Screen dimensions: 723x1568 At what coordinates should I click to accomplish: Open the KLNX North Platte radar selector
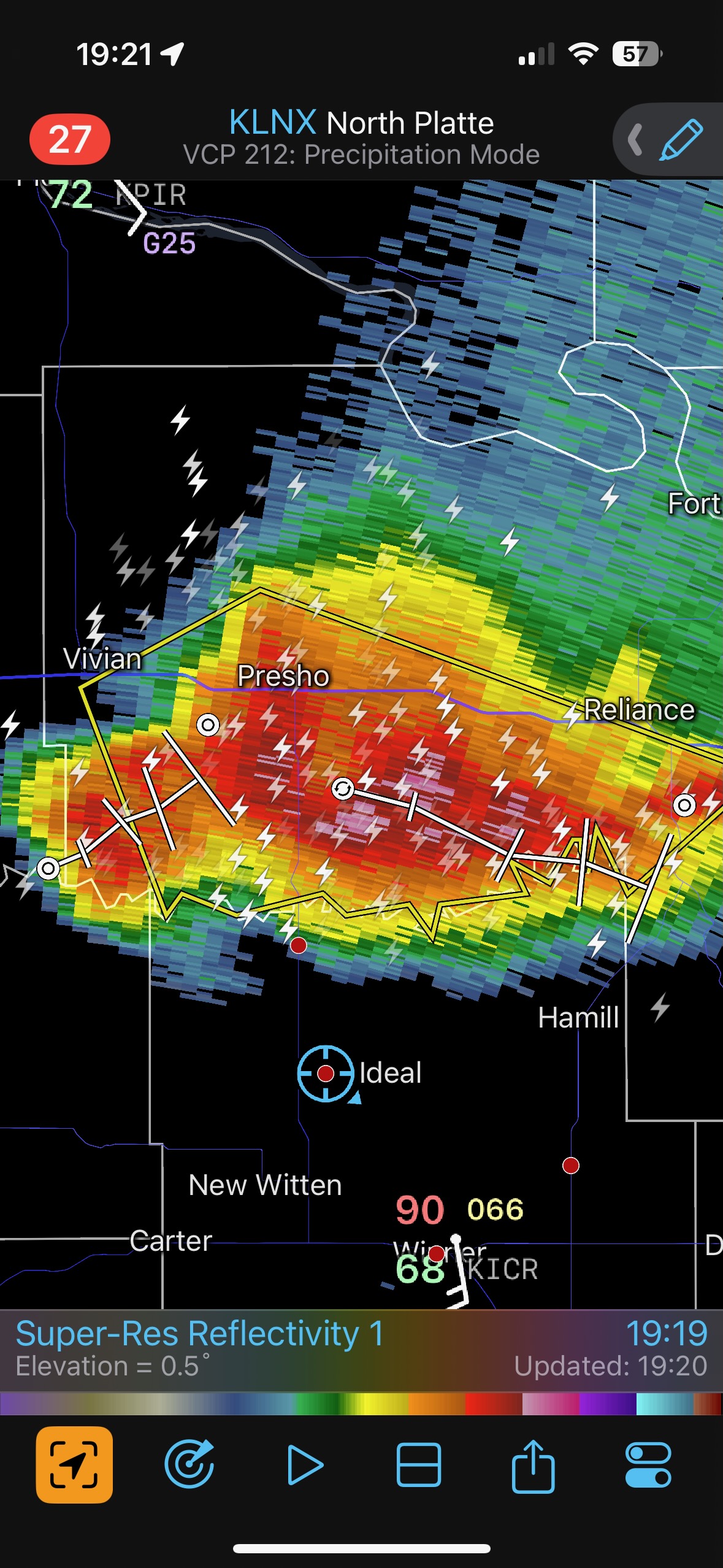coord(361,123)
